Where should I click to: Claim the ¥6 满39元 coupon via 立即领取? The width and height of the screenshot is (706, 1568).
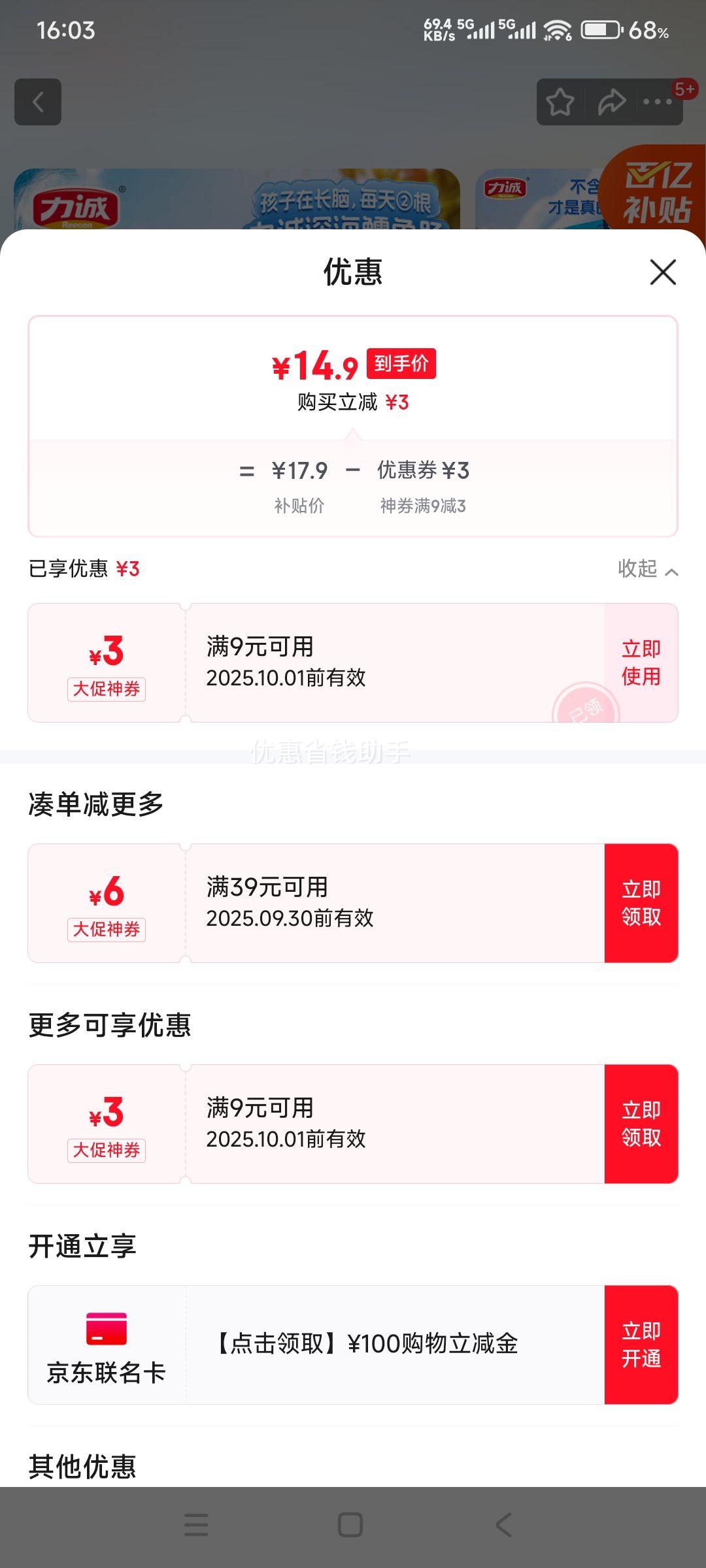click(641, 902)
